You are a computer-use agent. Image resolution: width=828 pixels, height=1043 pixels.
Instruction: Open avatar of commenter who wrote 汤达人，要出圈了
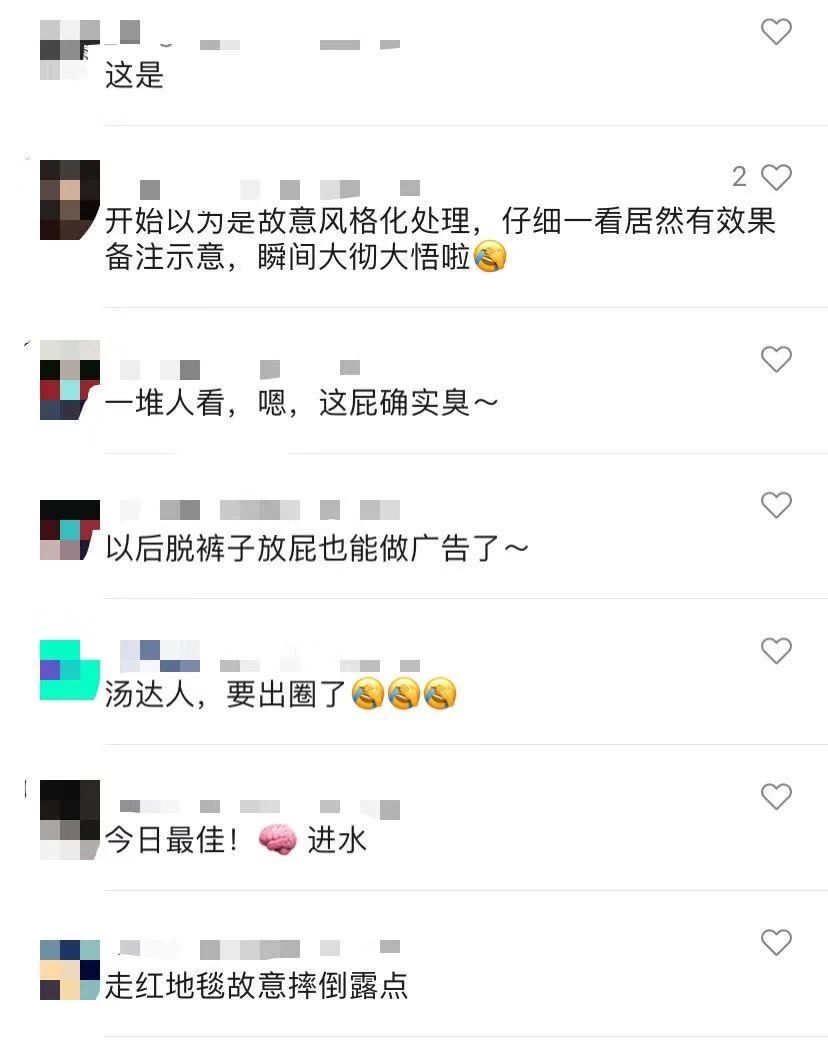[70, 669]
